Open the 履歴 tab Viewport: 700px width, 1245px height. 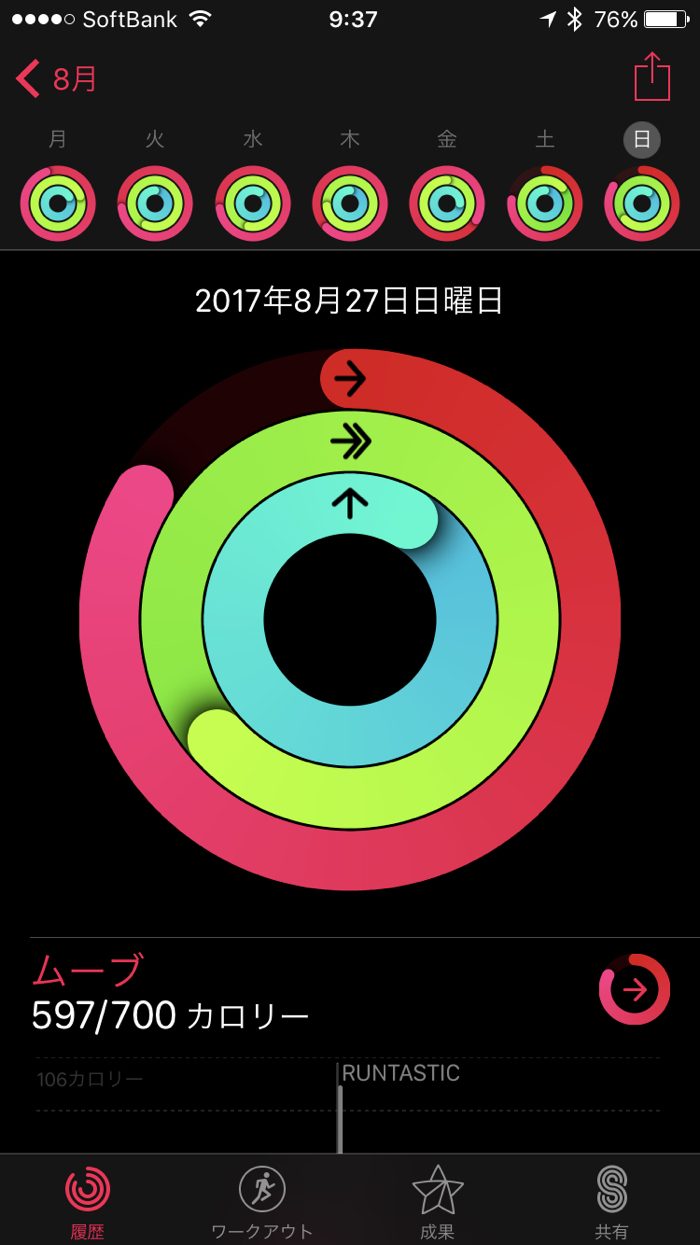(x=88, y=1200)
